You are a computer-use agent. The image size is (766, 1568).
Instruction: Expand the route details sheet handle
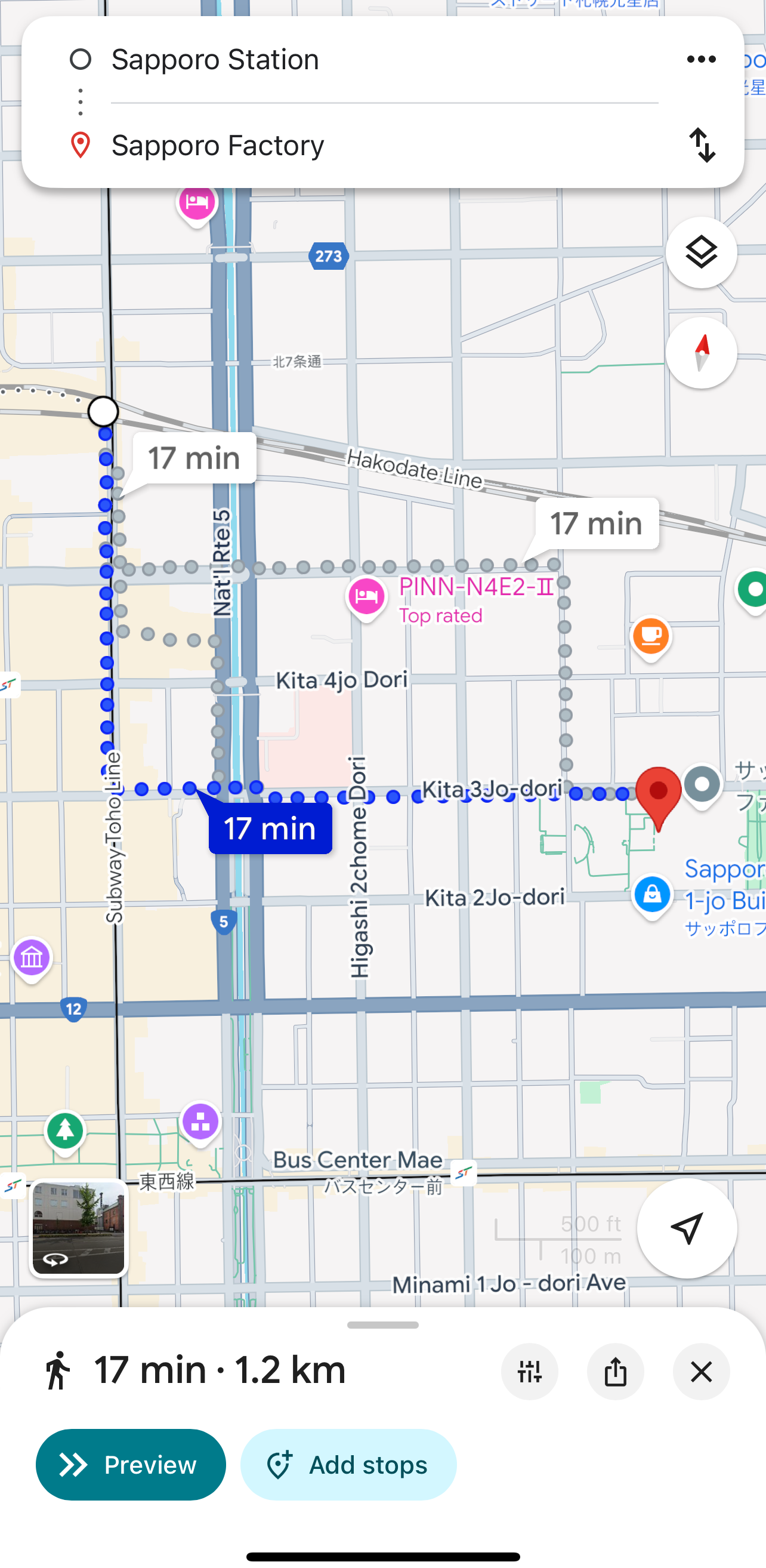[x=382, y=1325]
